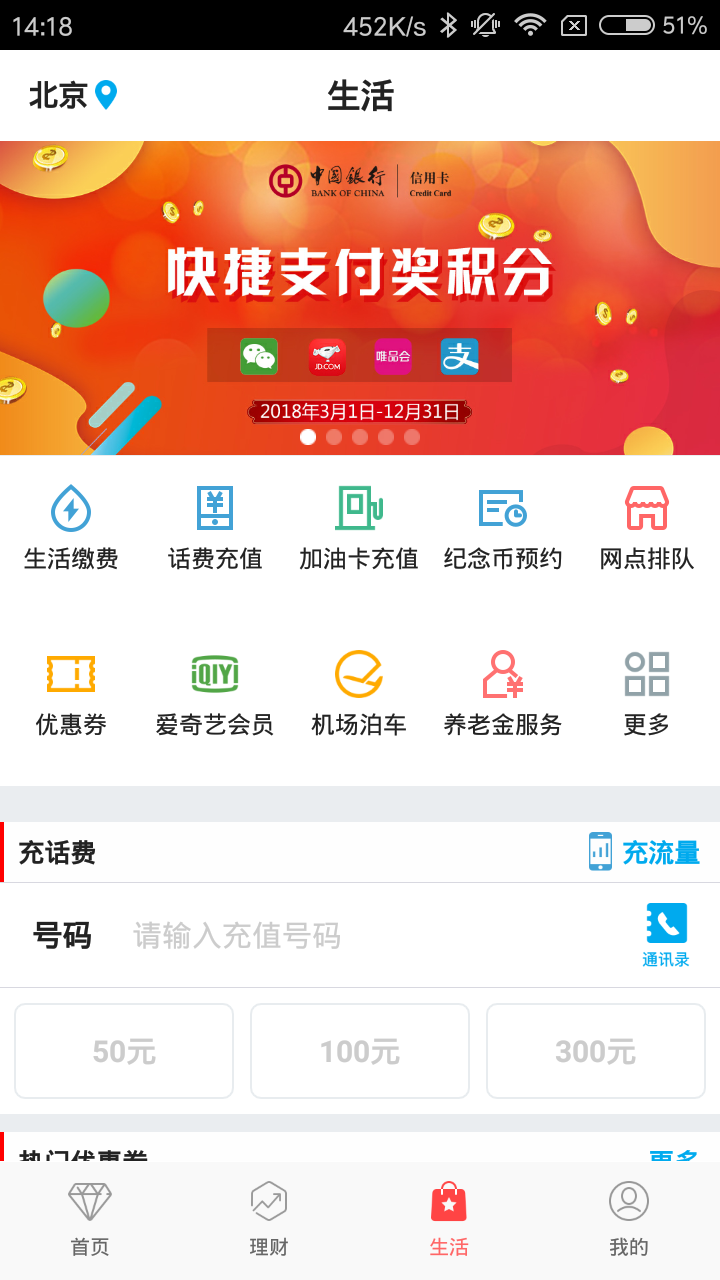
Task: Tap a carousel indicator dot on the banner
Action: click(x=309, y=436)
